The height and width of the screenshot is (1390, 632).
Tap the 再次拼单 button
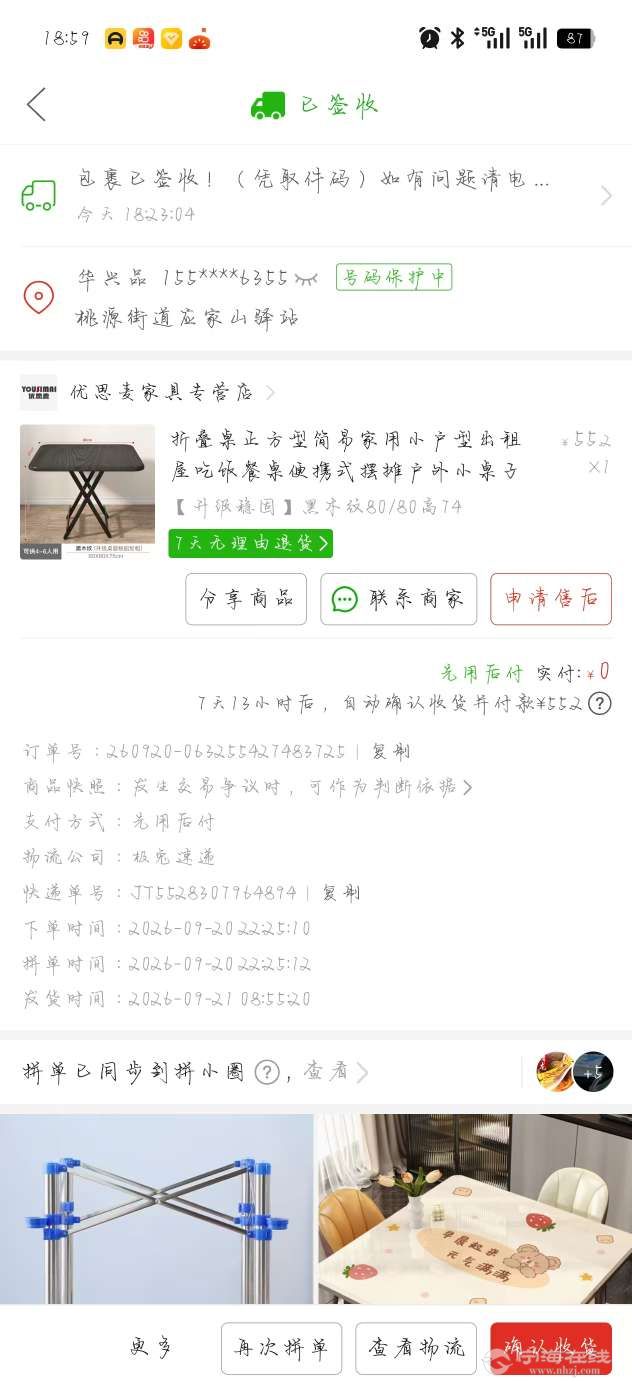point(281,1348)
